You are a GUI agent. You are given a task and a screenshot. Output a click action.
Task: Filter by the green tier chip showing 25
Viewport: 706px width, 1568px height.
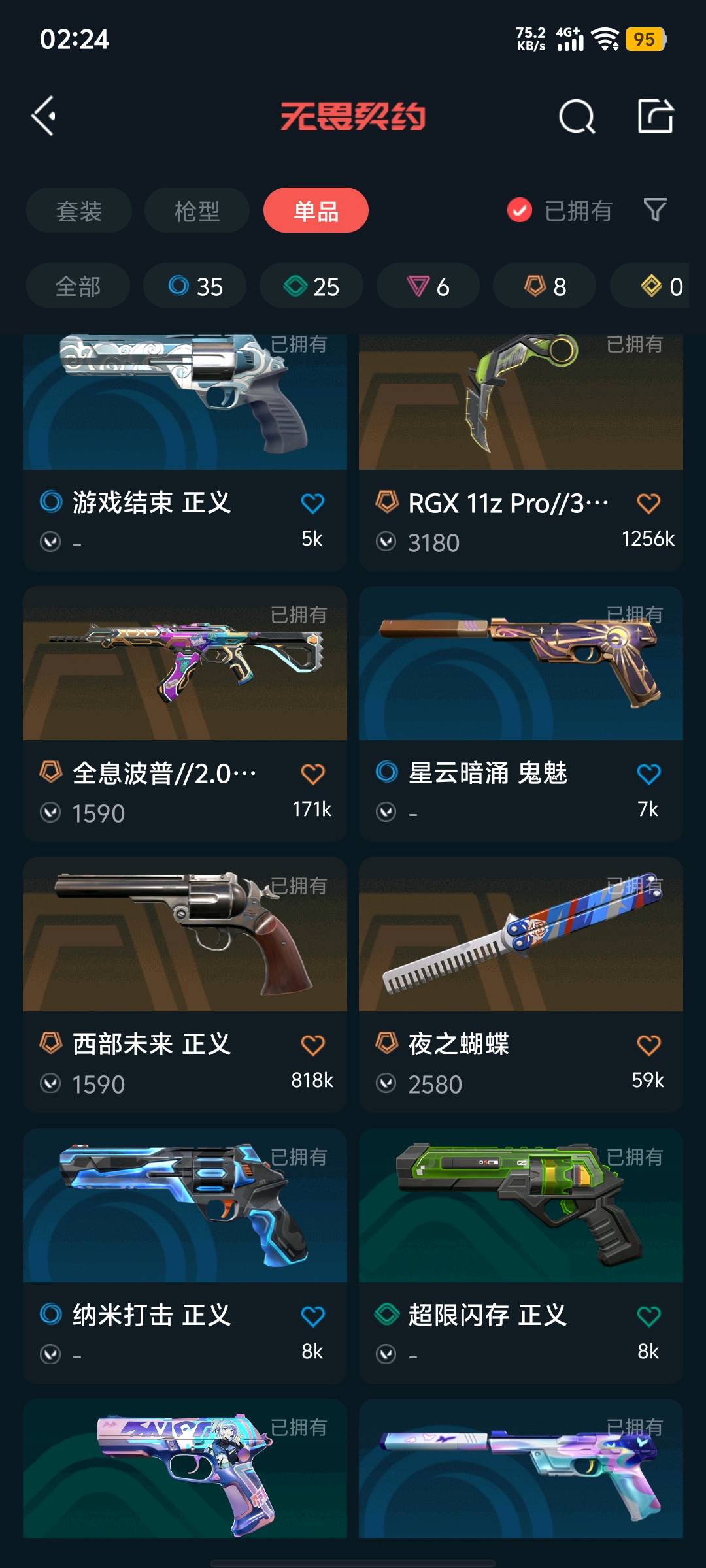pos(311,286)
